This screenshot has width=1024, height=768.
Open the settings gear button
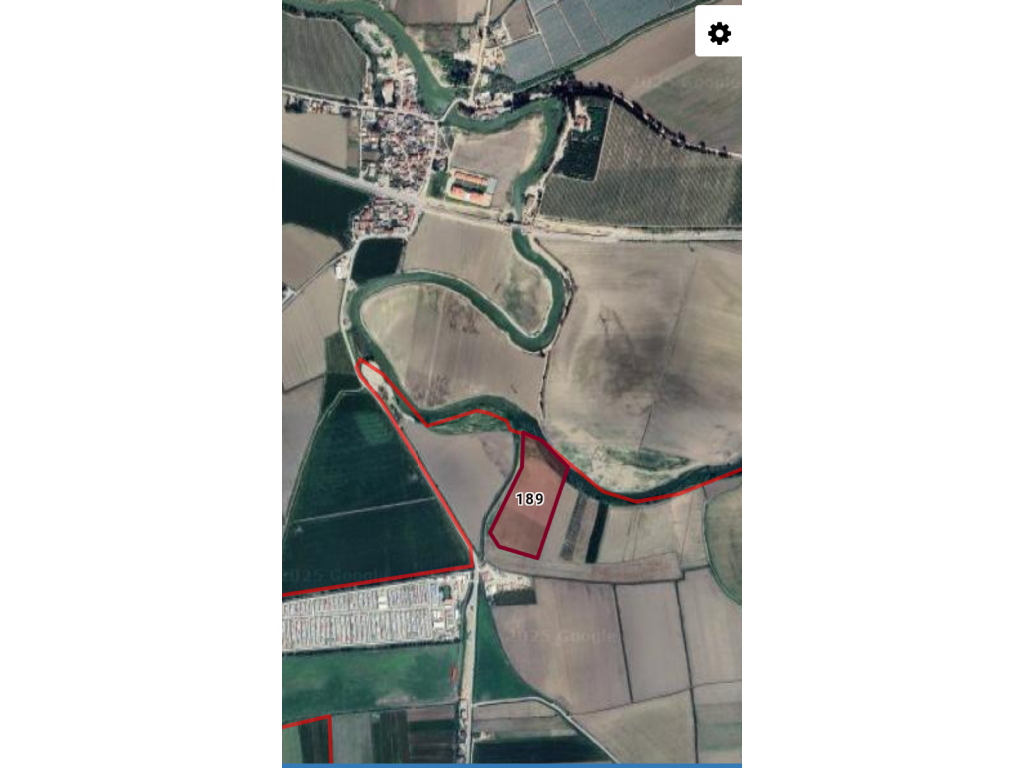[x=719, y=34]
